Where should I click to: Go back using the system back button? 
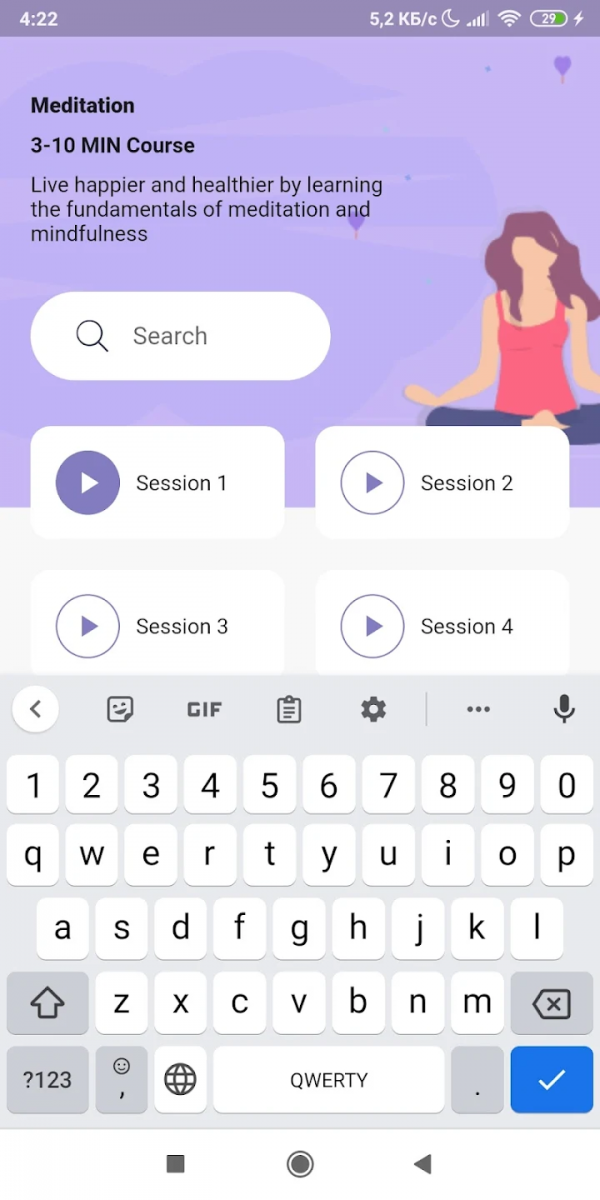click(x=422, y=1163)
